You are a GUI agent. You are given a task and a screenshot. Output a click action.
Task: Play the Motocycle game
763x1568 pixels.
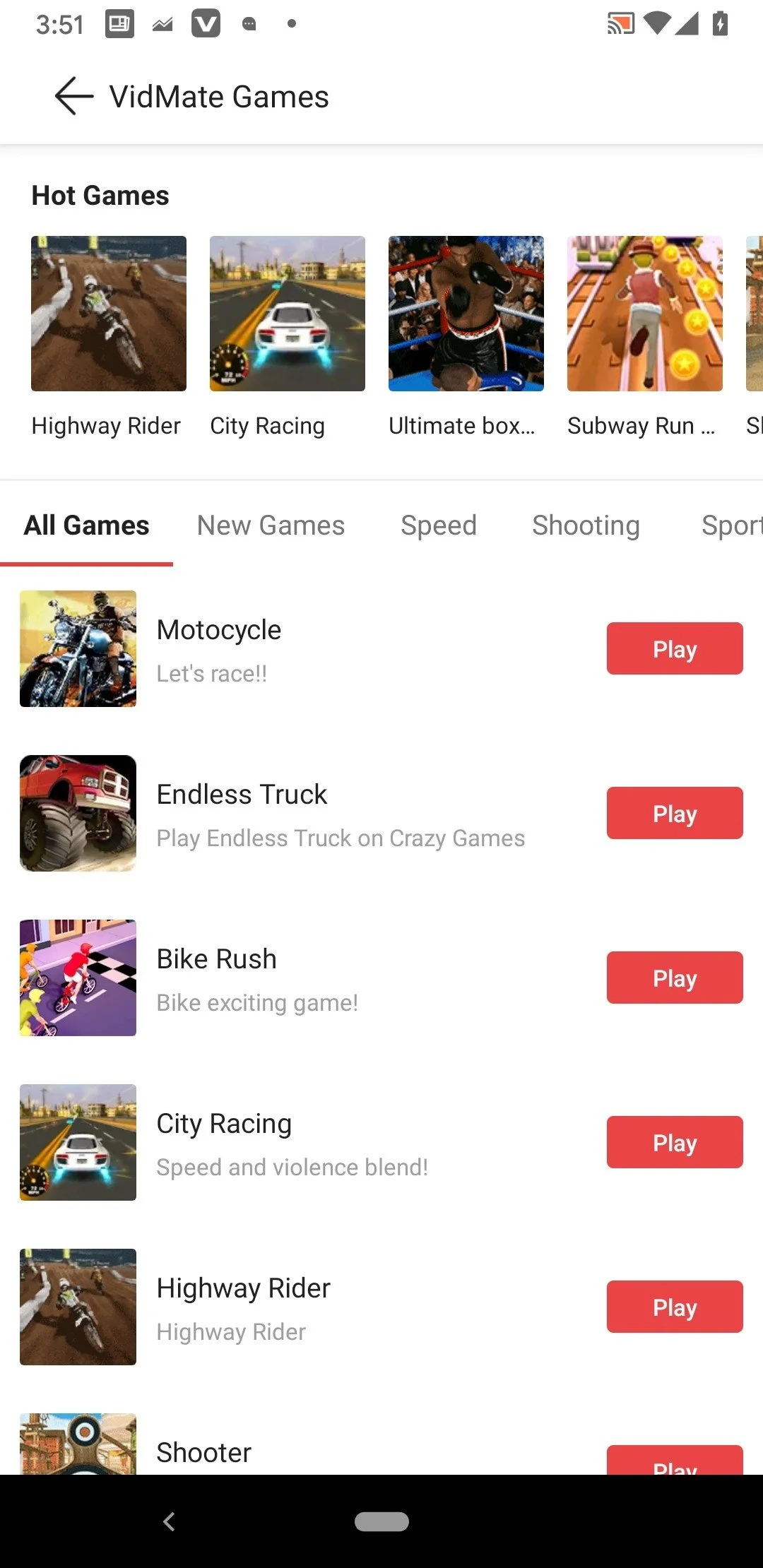pyautogui.click(x=675, y=648)
